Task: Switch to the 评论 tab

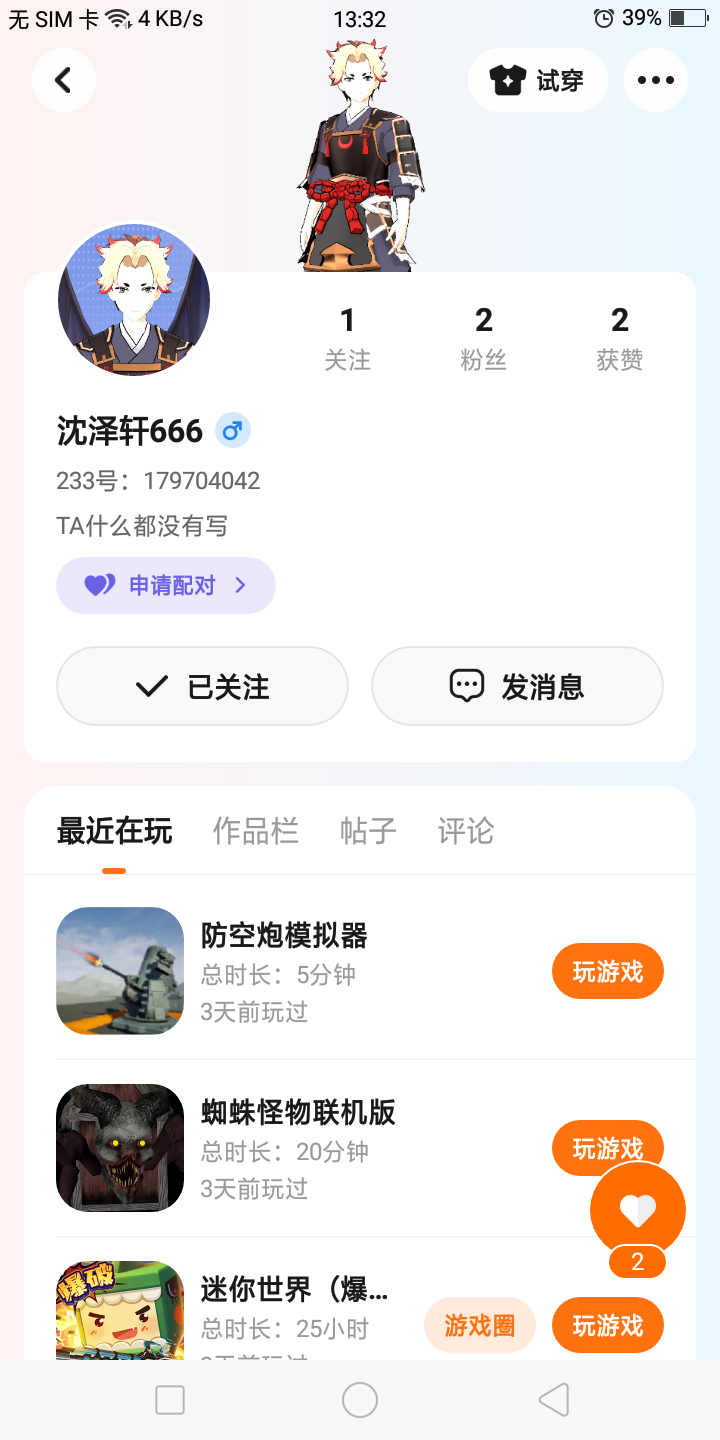Action: [x=465, y=831]
